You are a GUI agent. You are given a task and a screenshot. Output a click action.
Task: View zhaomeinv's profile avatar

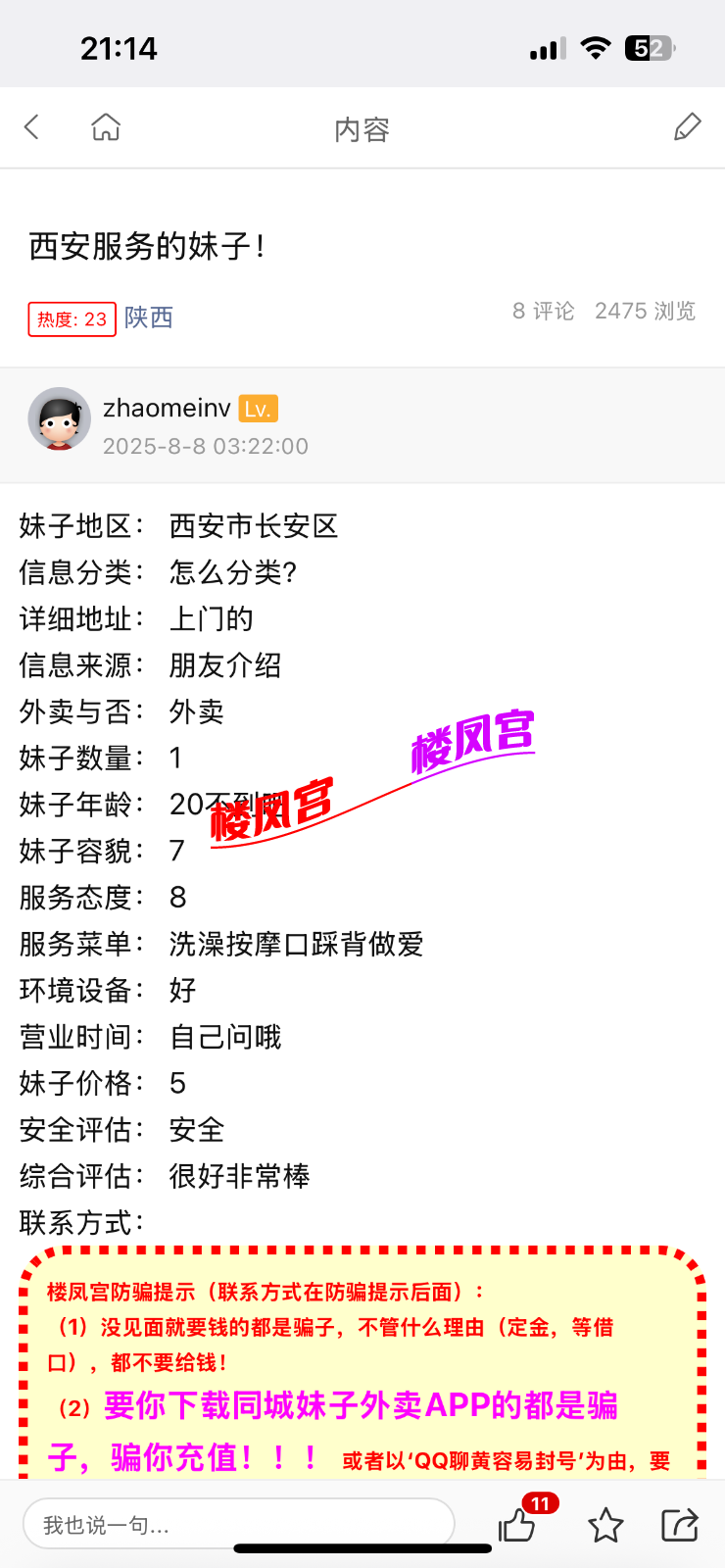pyautogui.click(x=59, y=418)
